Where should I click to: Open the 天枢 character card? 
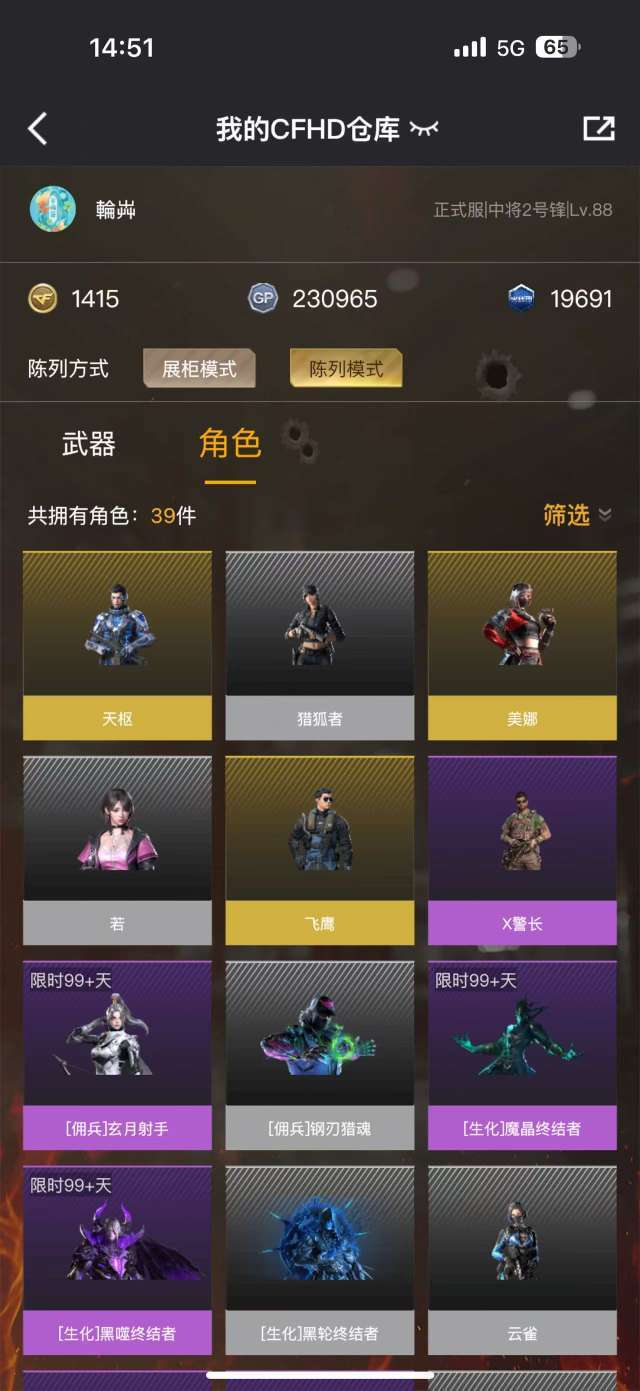click(x=117, y=645)
